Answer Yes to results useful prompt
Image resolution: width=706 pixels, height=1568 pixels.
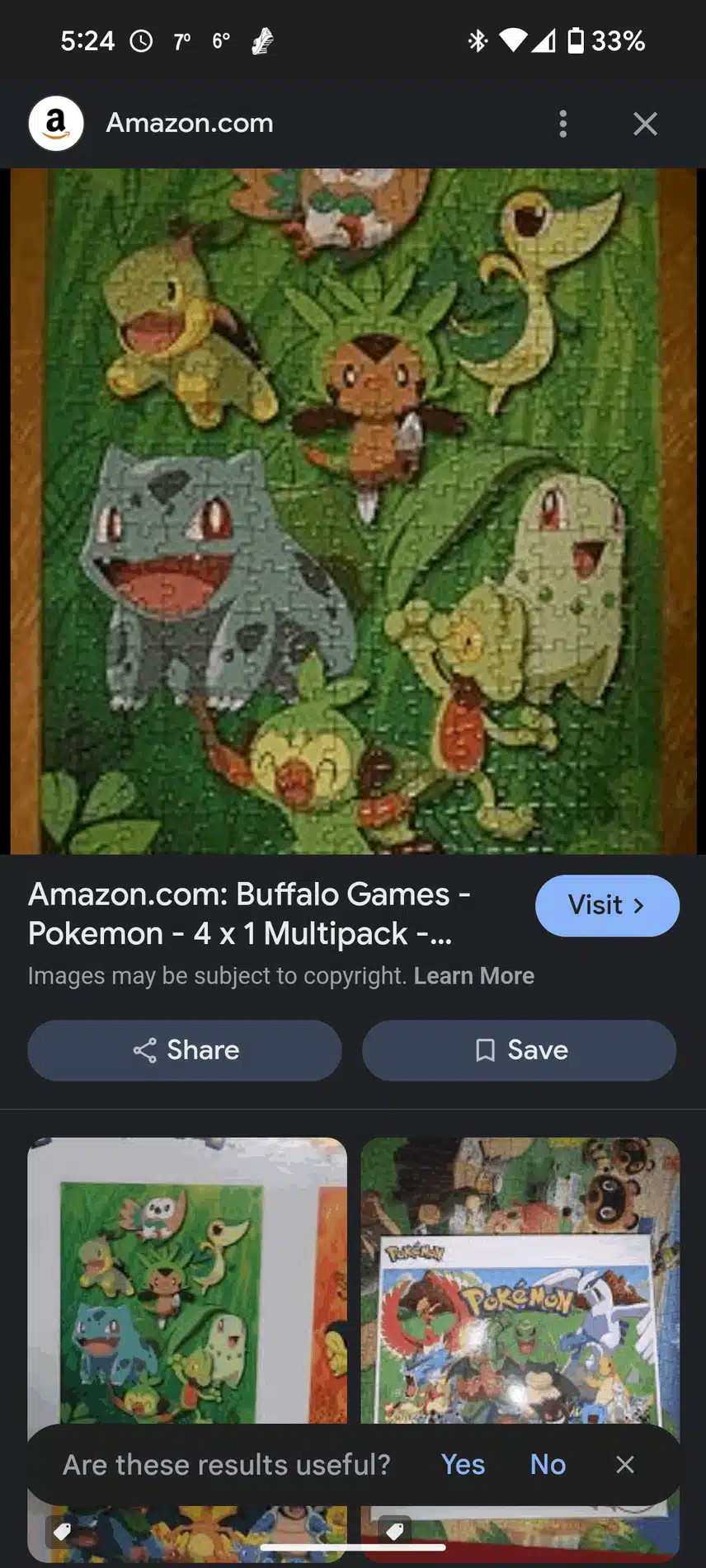tap(463, 1464)
